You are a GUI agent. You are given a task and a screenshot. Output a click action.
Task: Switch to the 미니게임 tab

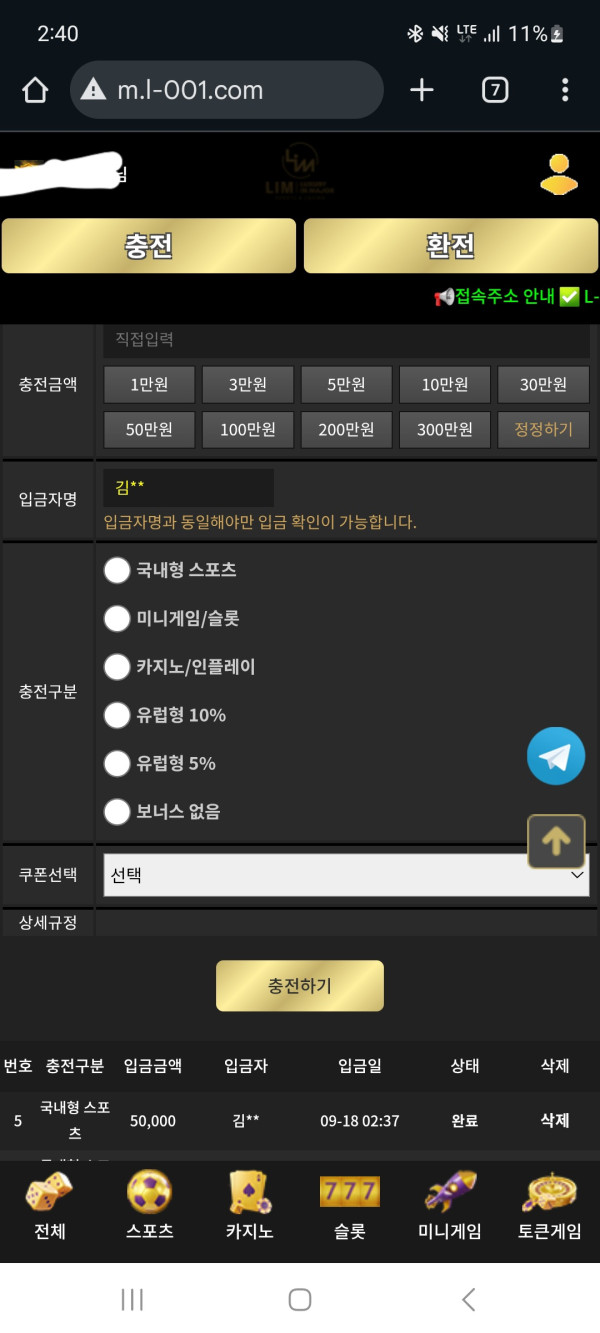tap(449, 1207)
